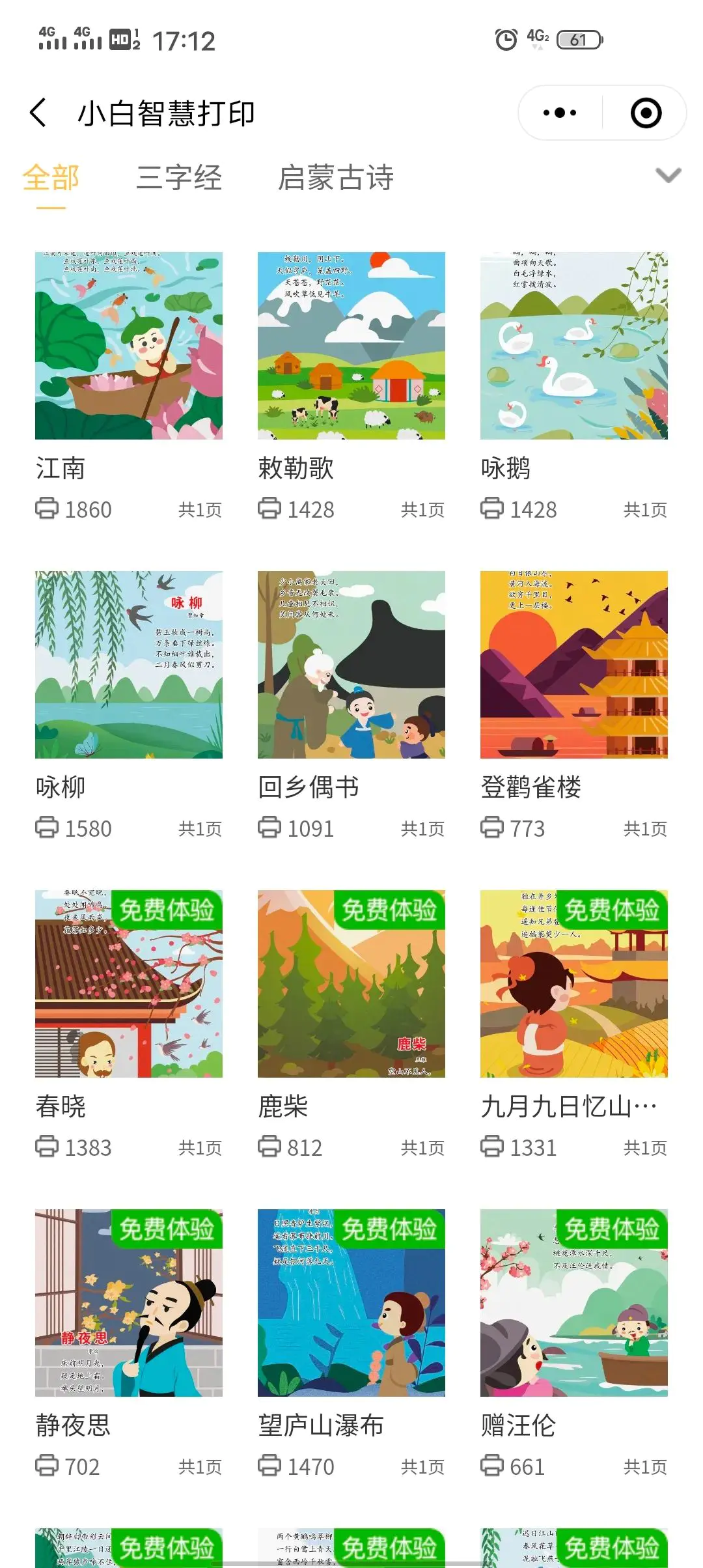The width and height of the screenshot is (703, 1568).
Task: Select the 回乡偶书 poem card
Action: tap(351, 665)
